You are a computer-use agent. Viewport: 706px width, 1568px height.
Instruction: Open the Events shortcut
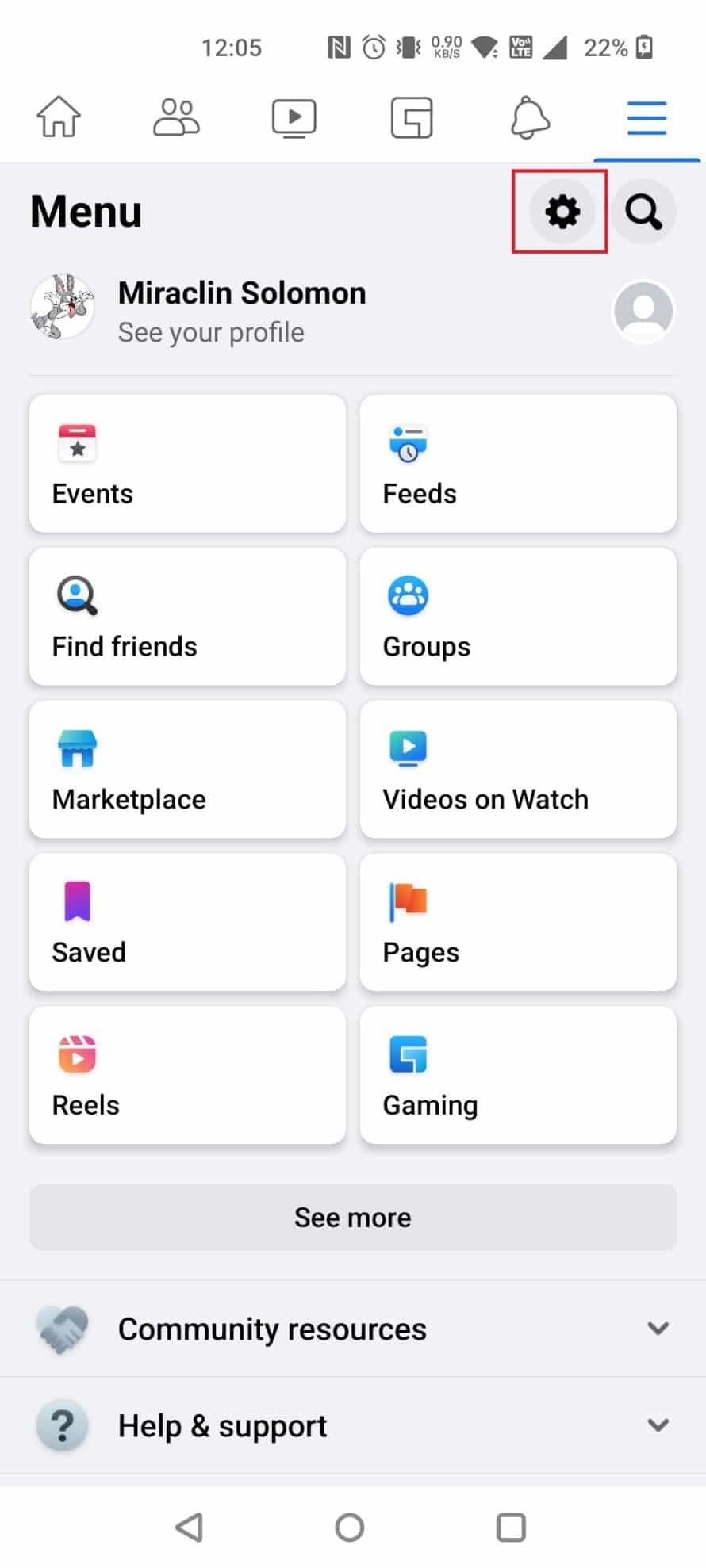pos(187,463)
